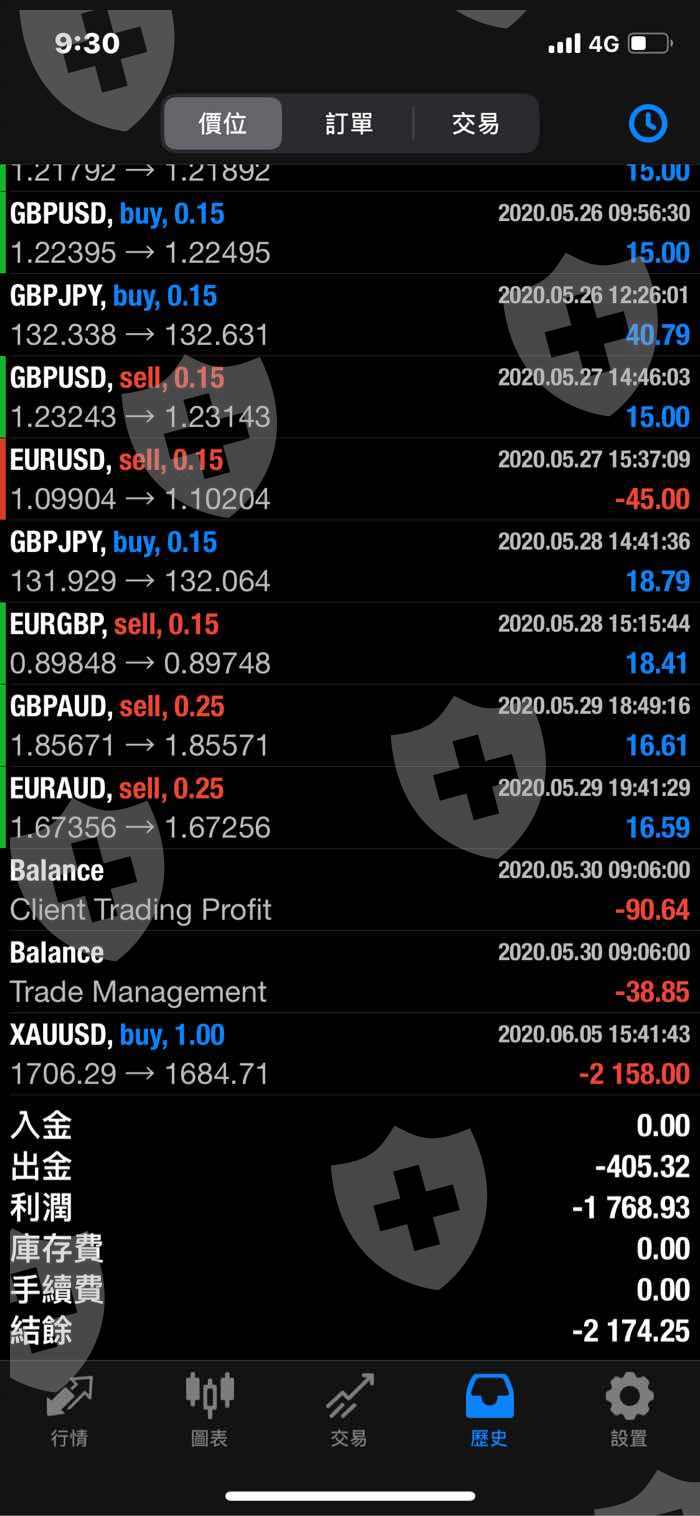700x1516 pixels.
Task: Open the clock date-range filter
Action: click(647, 123)
